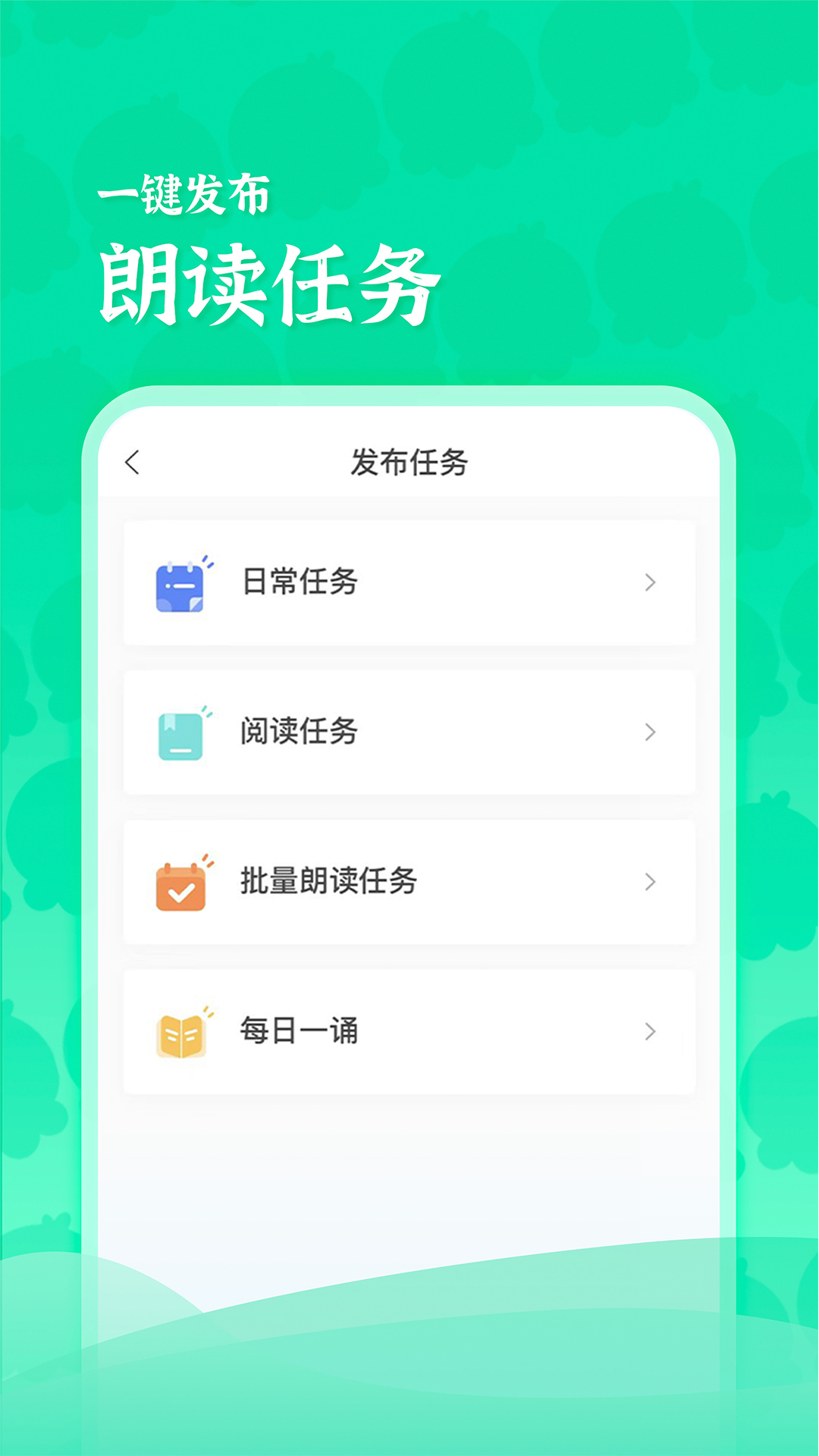
Task: Select the blue notebook icon
Action: pos(182,582)
